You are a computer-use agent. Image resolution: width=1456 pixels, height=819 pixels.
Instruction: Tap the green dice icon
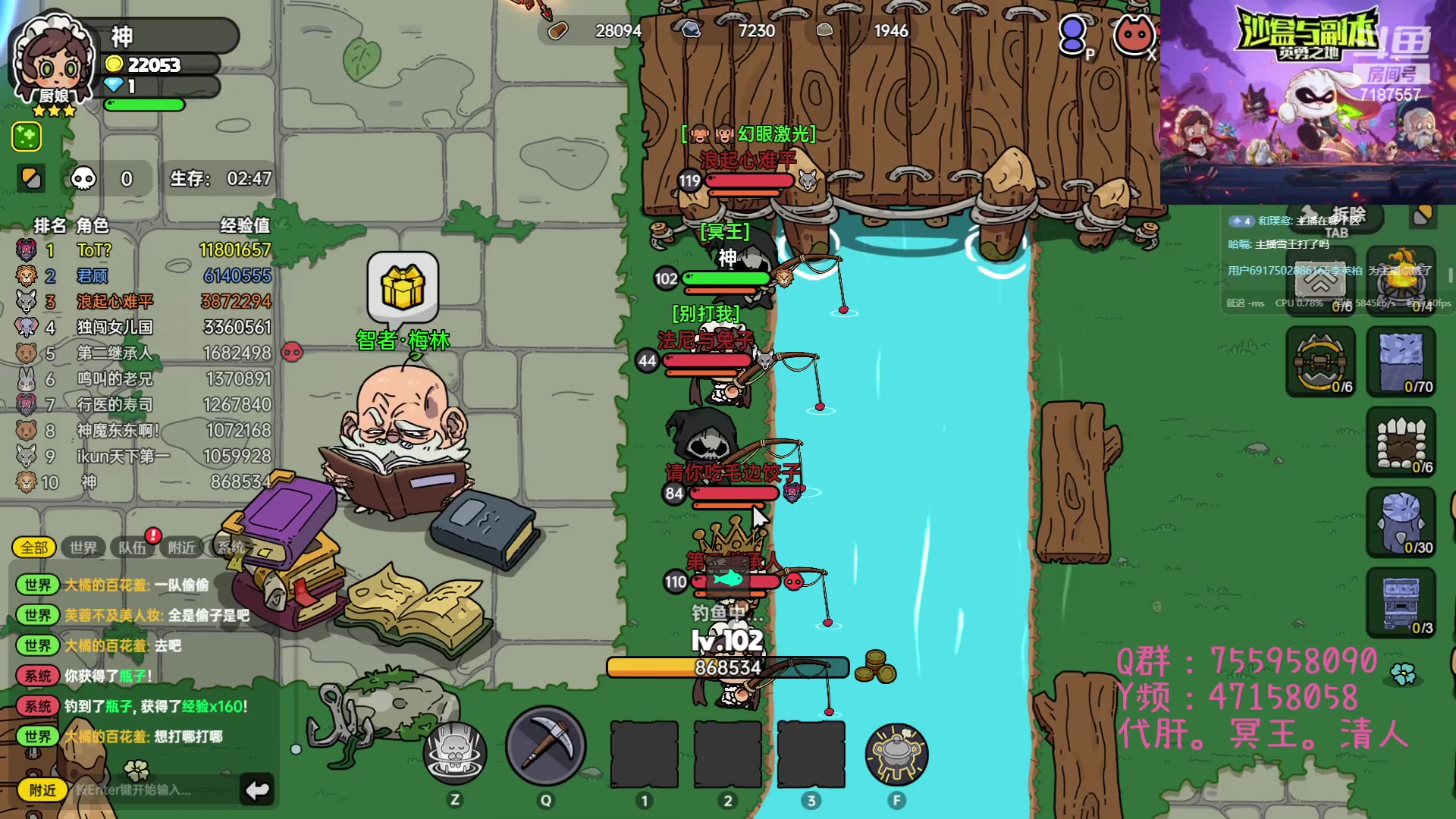(27, 137)
